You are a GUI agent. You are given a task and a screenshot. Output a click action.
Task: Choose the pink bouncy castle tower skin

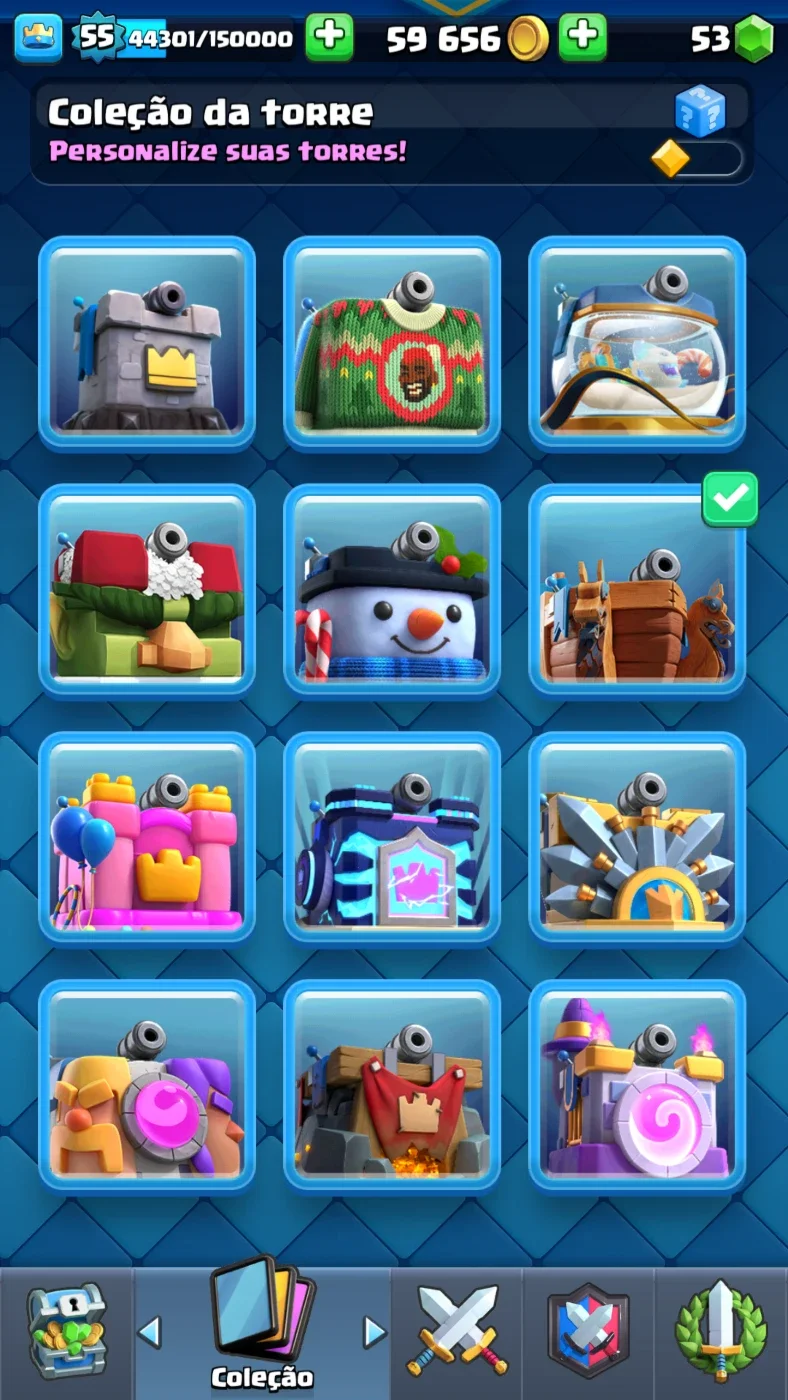point(147,839)
